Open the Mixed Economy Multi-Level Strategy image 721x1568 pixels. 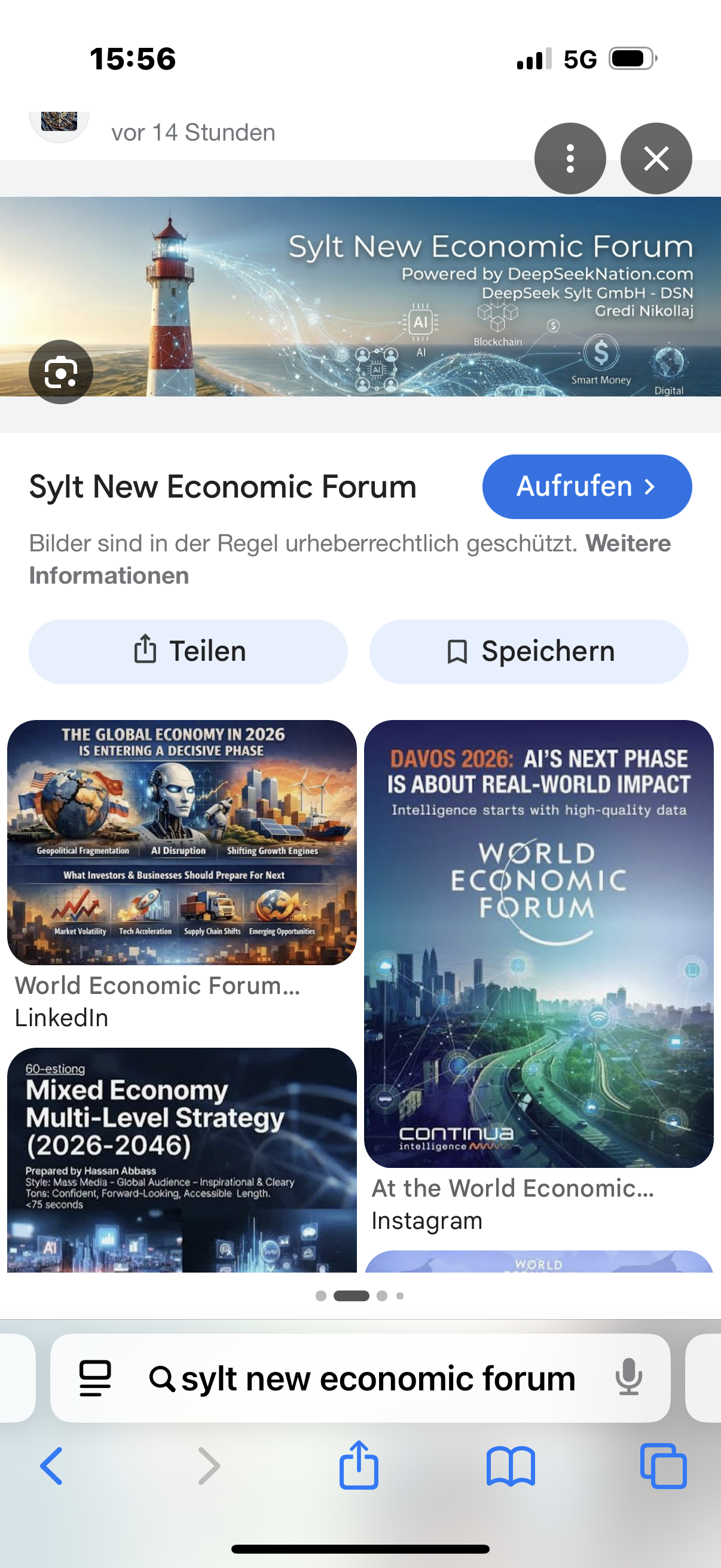[x=181, y=1159]
